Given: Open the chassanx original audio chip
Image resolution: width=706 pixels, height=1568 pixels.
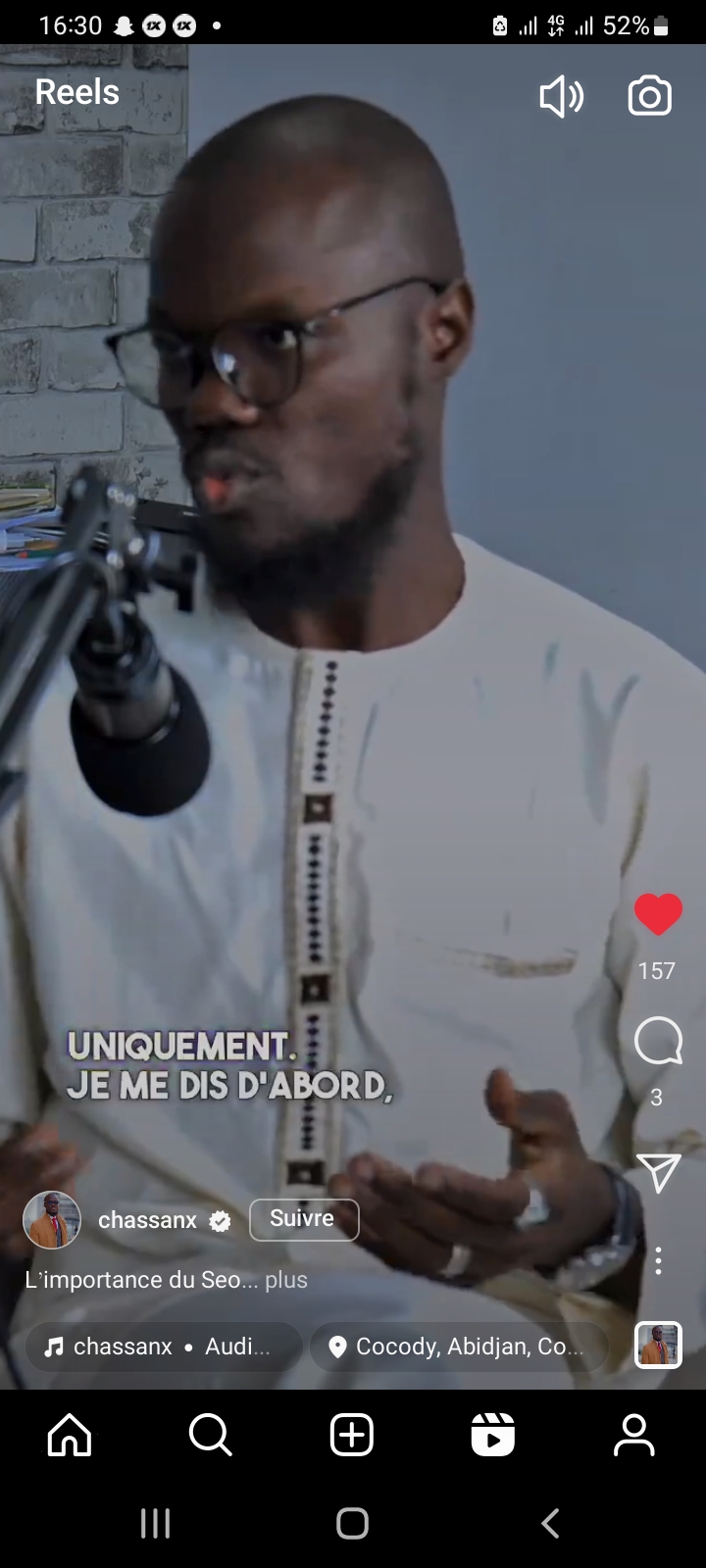Looking at the screenshot, I should (162, 1347).
